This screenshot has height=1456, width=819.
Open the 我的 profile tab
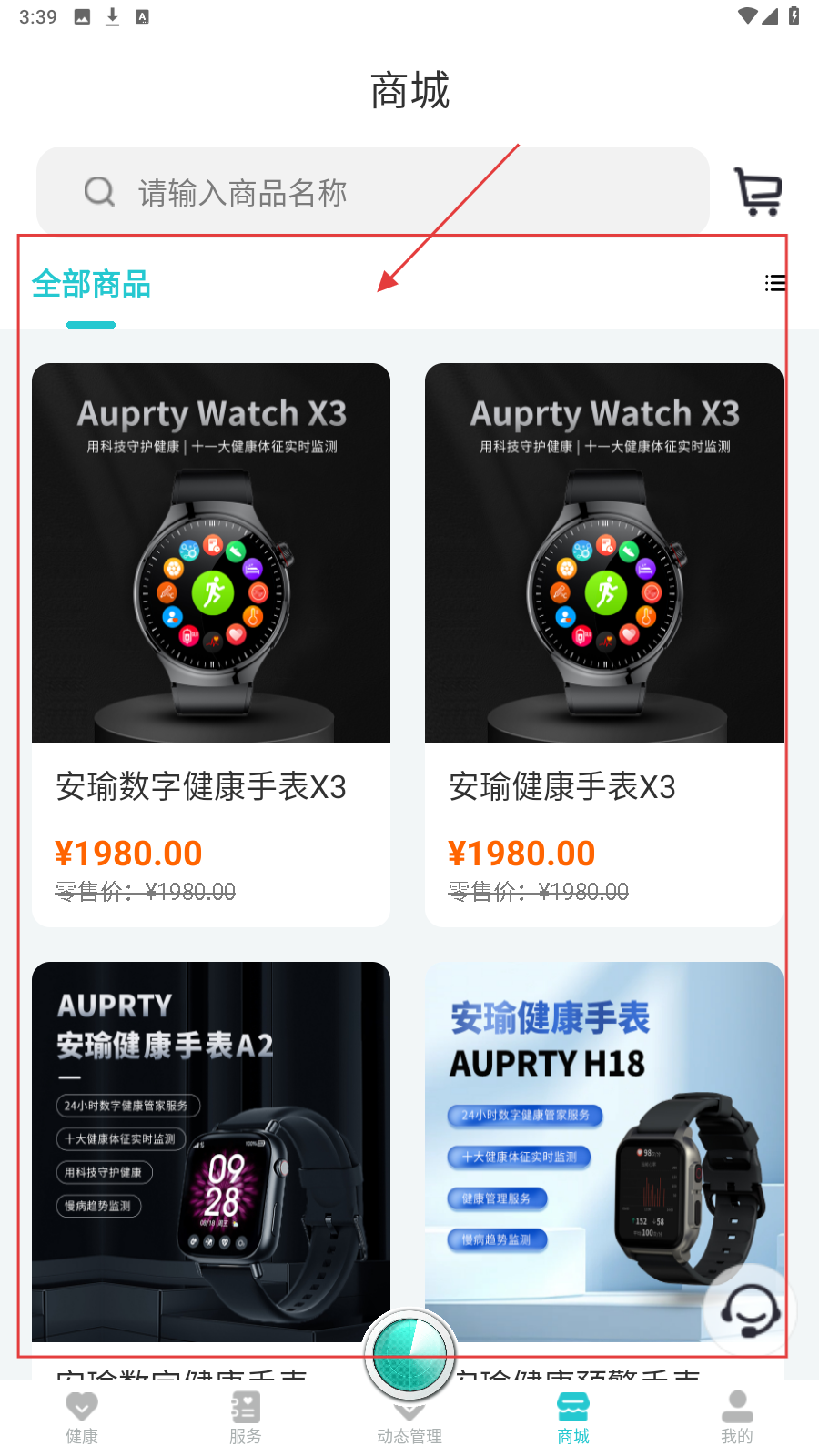pos(737,1418)
